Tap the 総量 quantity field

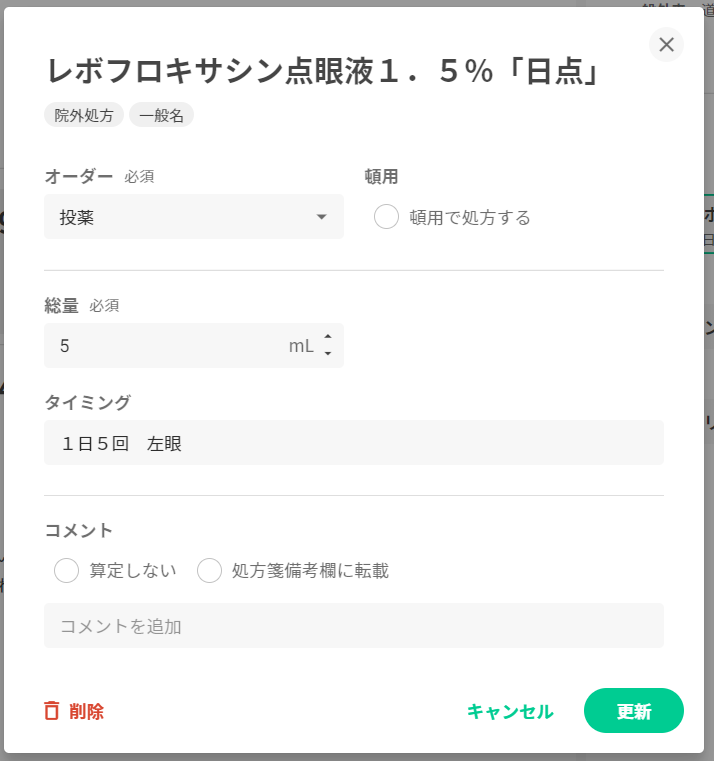click(170, 346)
